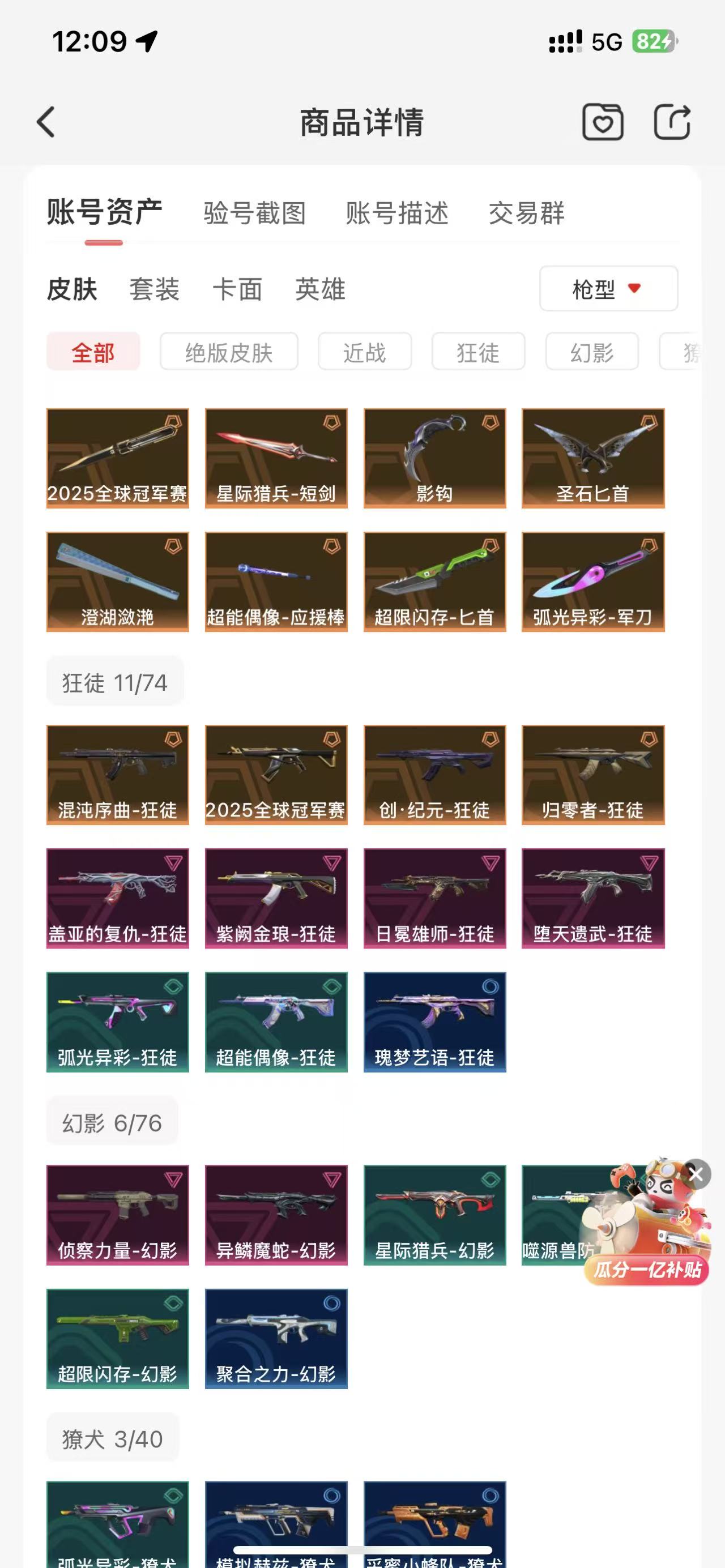
Task: Dismiss the floating 瓜分一亿补贴 promo
Action: pyautogui.click(x=696, y=1174)
